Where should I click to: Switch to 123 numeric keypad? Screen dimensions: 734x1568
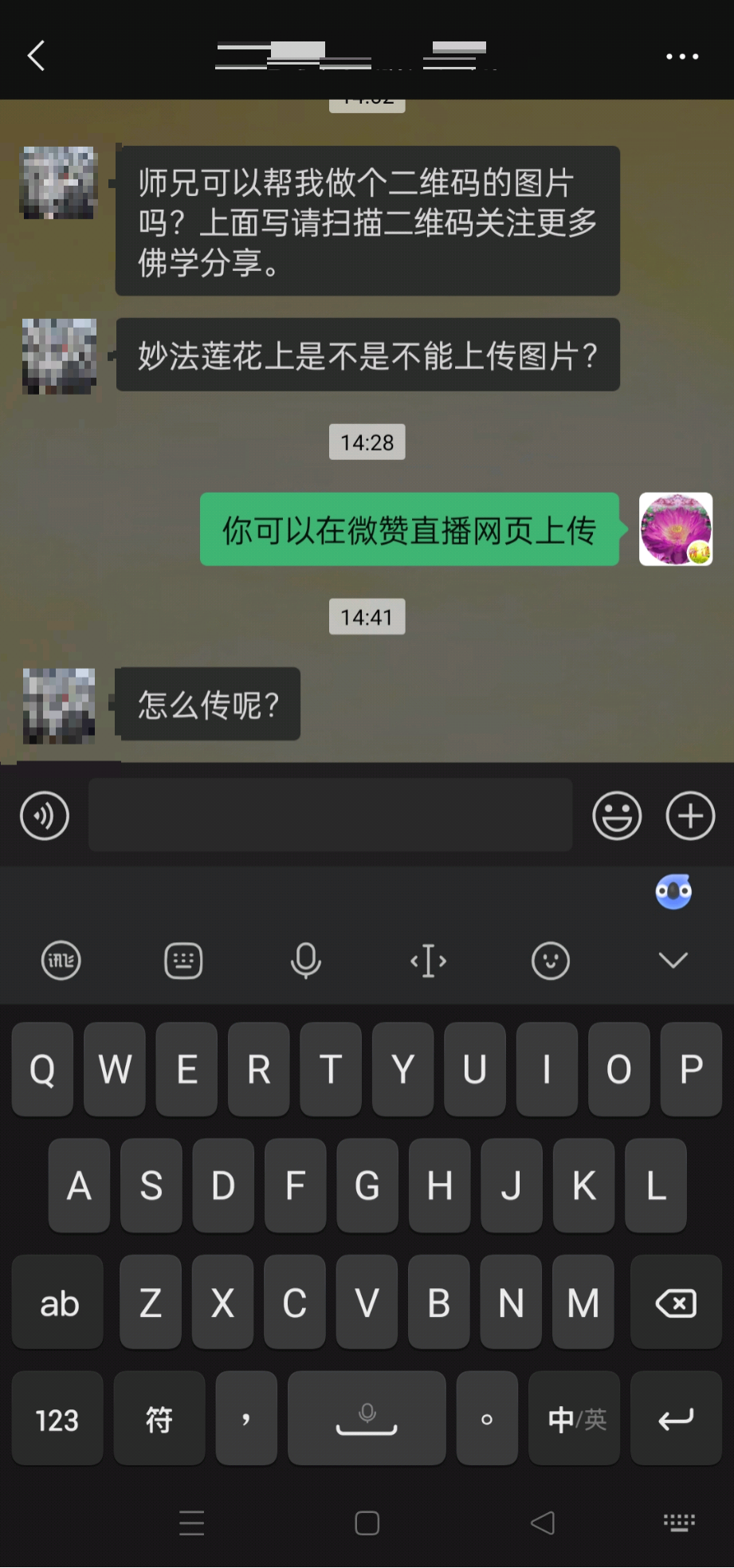click(57, 1420)
